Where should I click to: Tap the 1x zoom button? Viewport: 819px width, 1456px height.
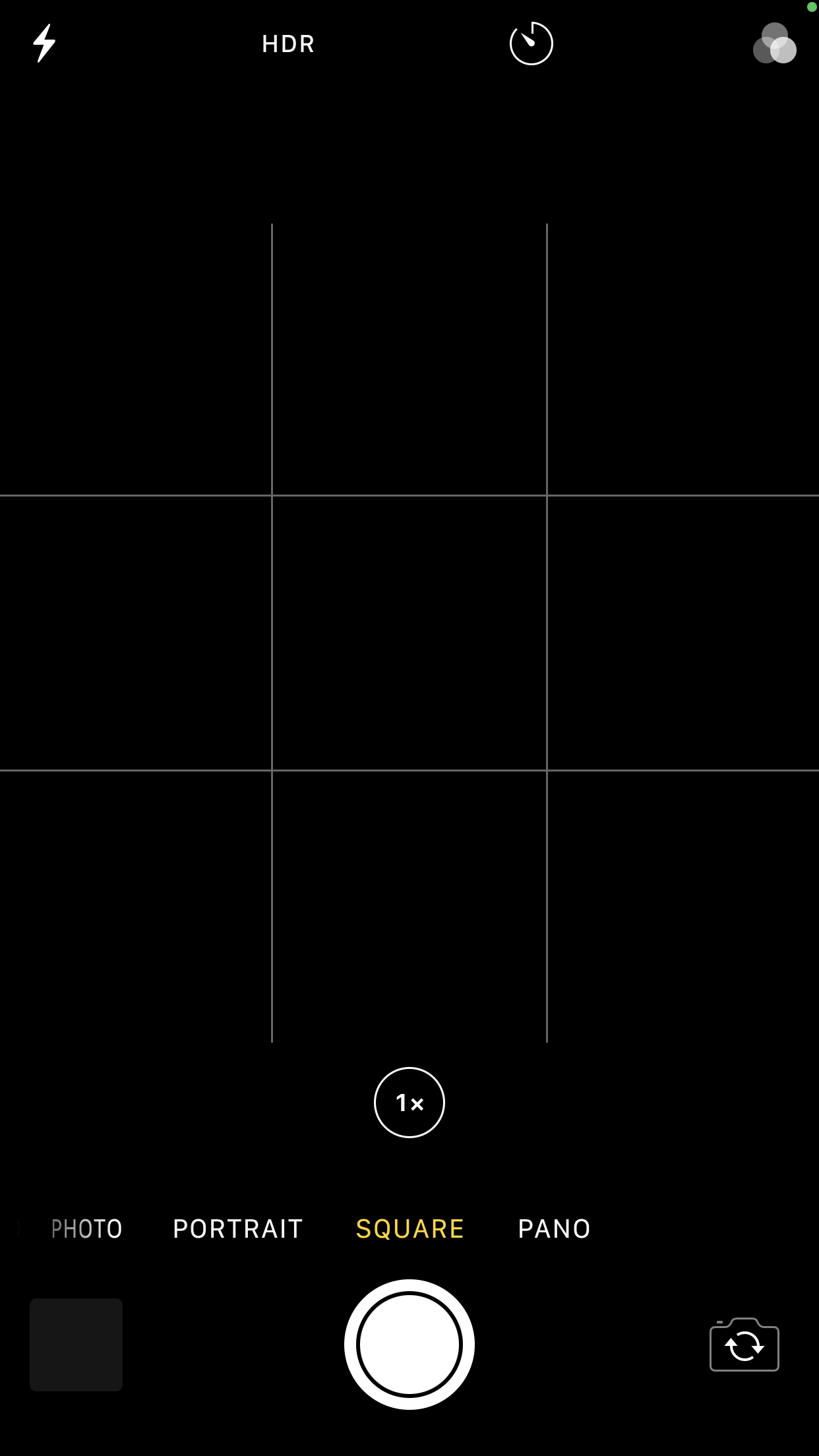[409, 1103]
